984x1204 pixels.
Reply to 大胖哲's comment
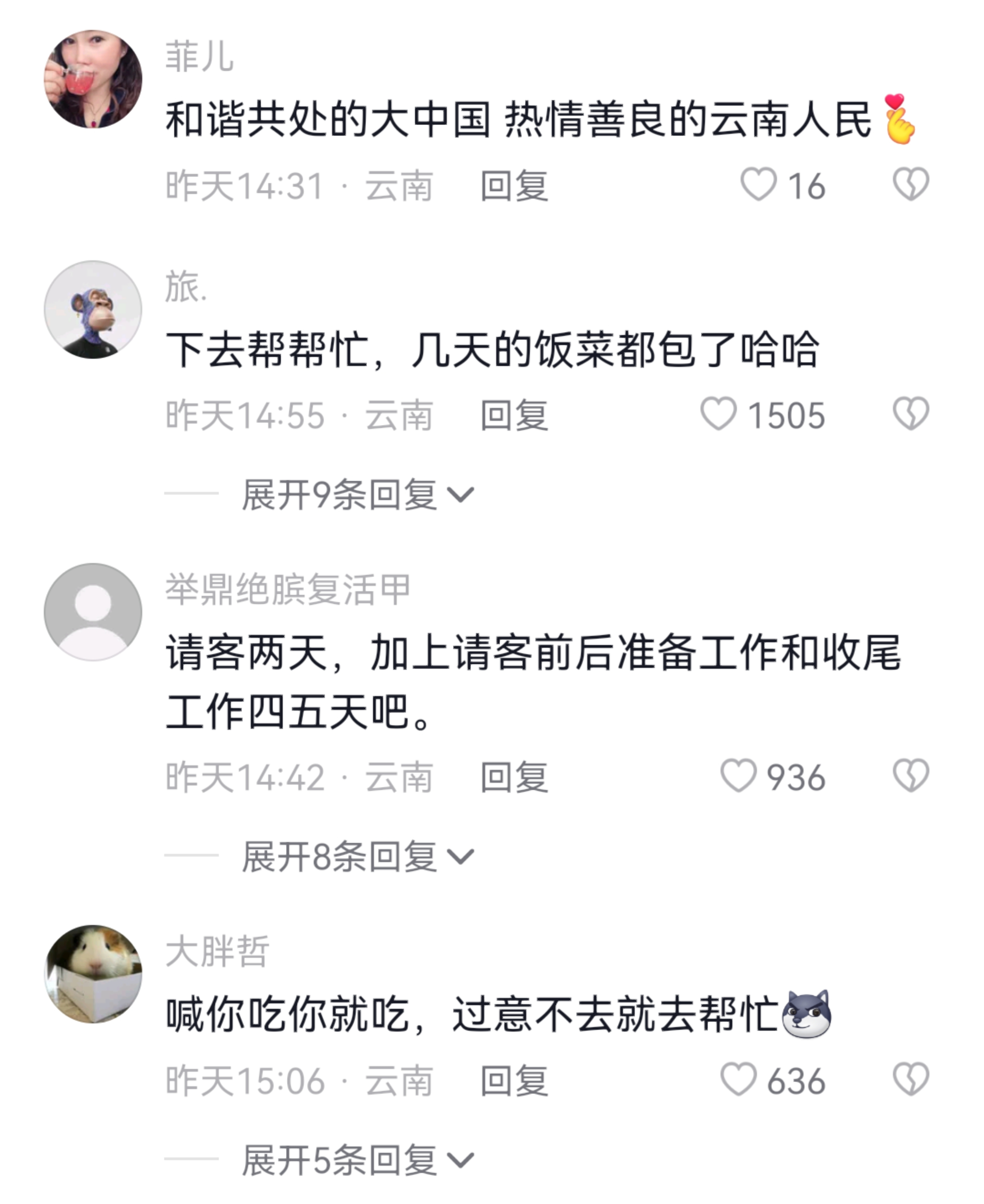tap(514, 1081)
